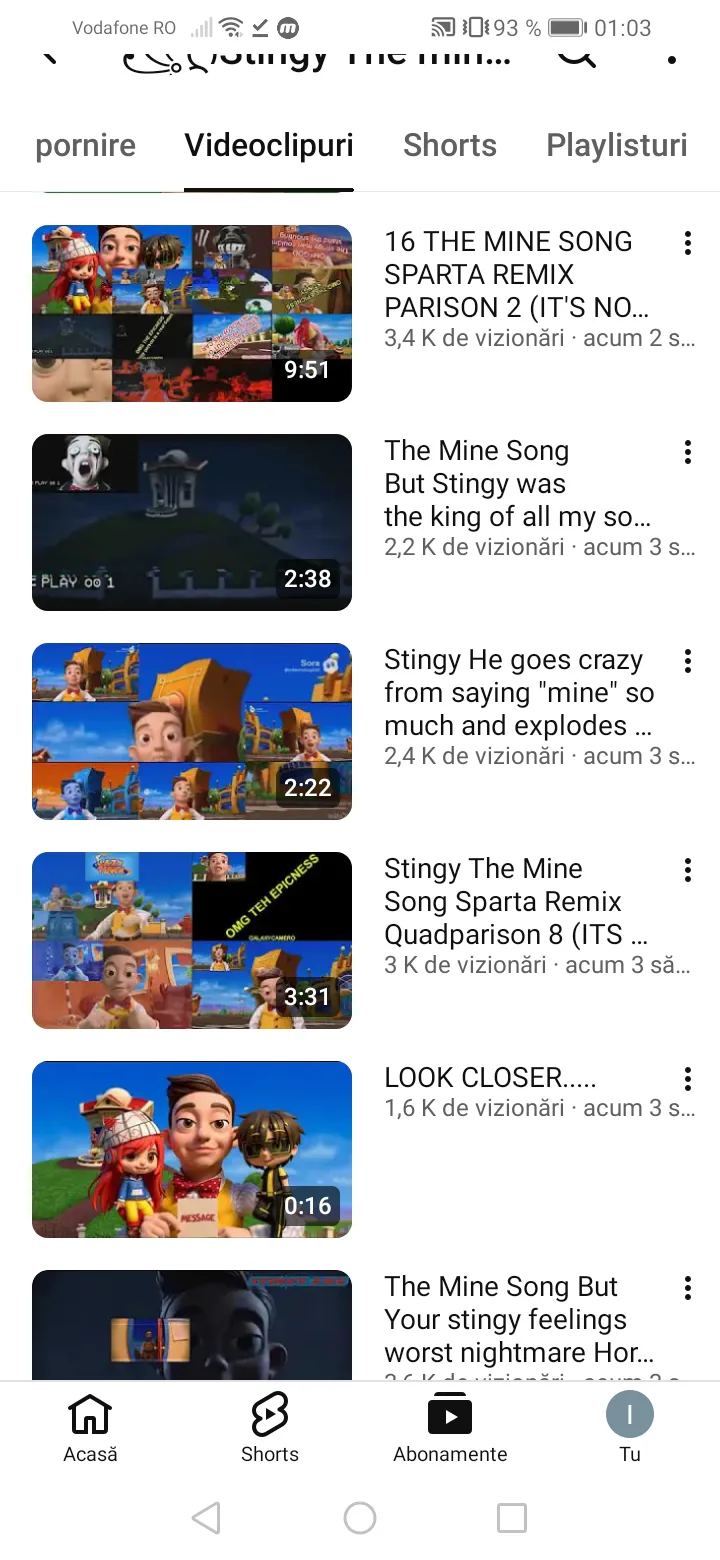Open options for Stingy He goes crazy video

[687, 661]
